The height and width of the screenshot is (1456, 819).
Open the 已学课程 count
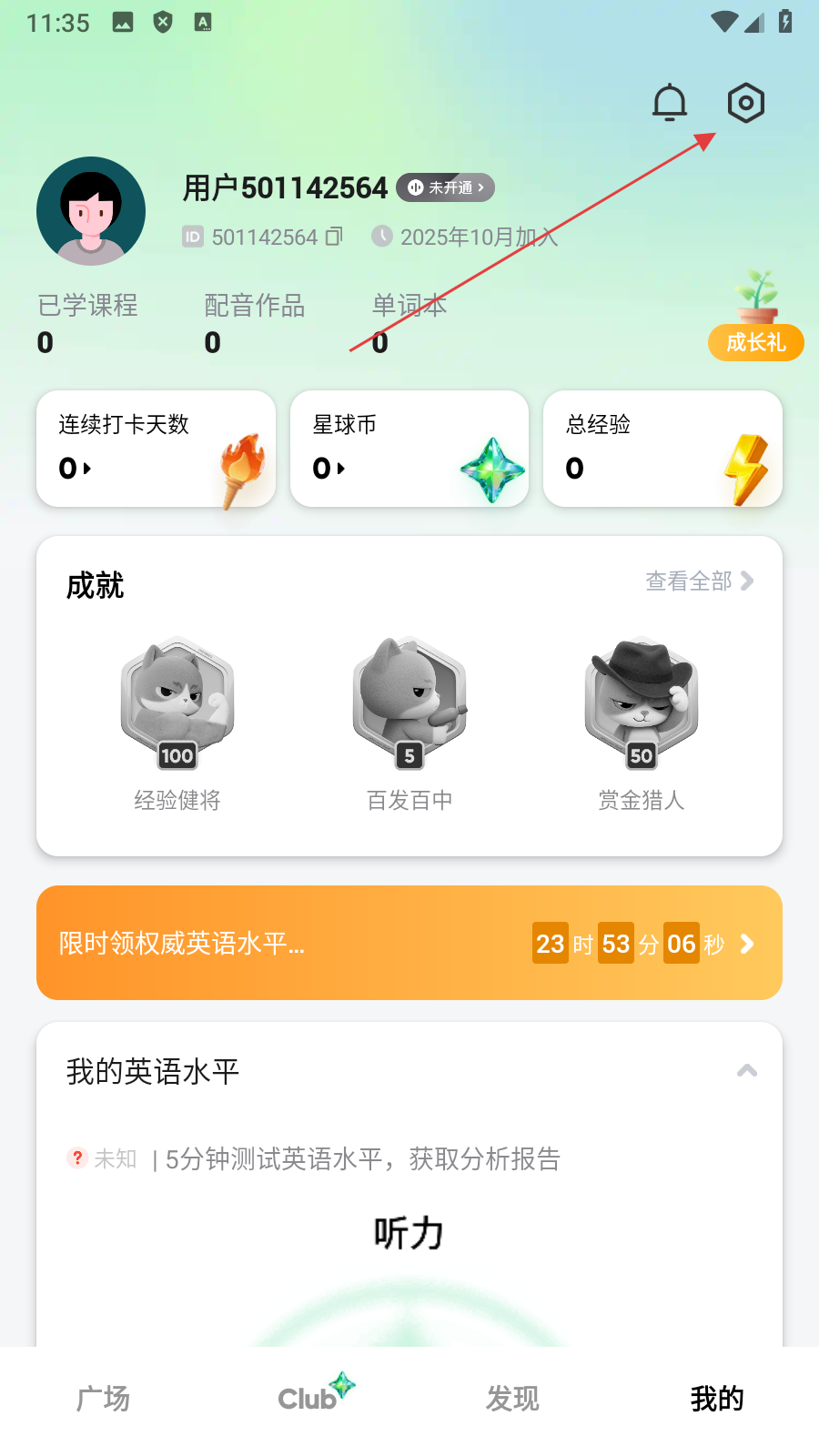[x=87, y=323]
